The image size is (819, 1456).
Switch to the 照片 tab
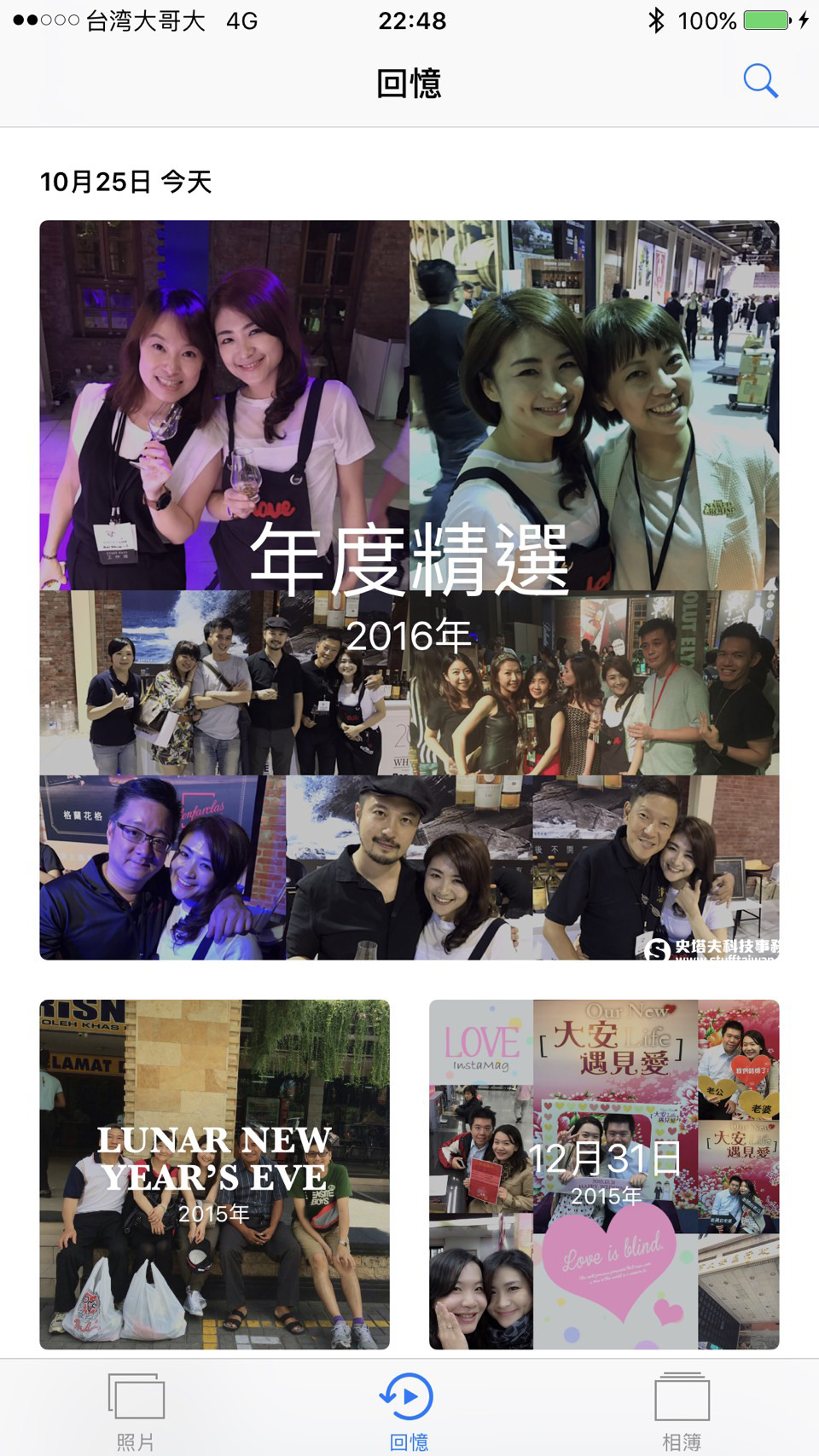tap(136, 1411)
